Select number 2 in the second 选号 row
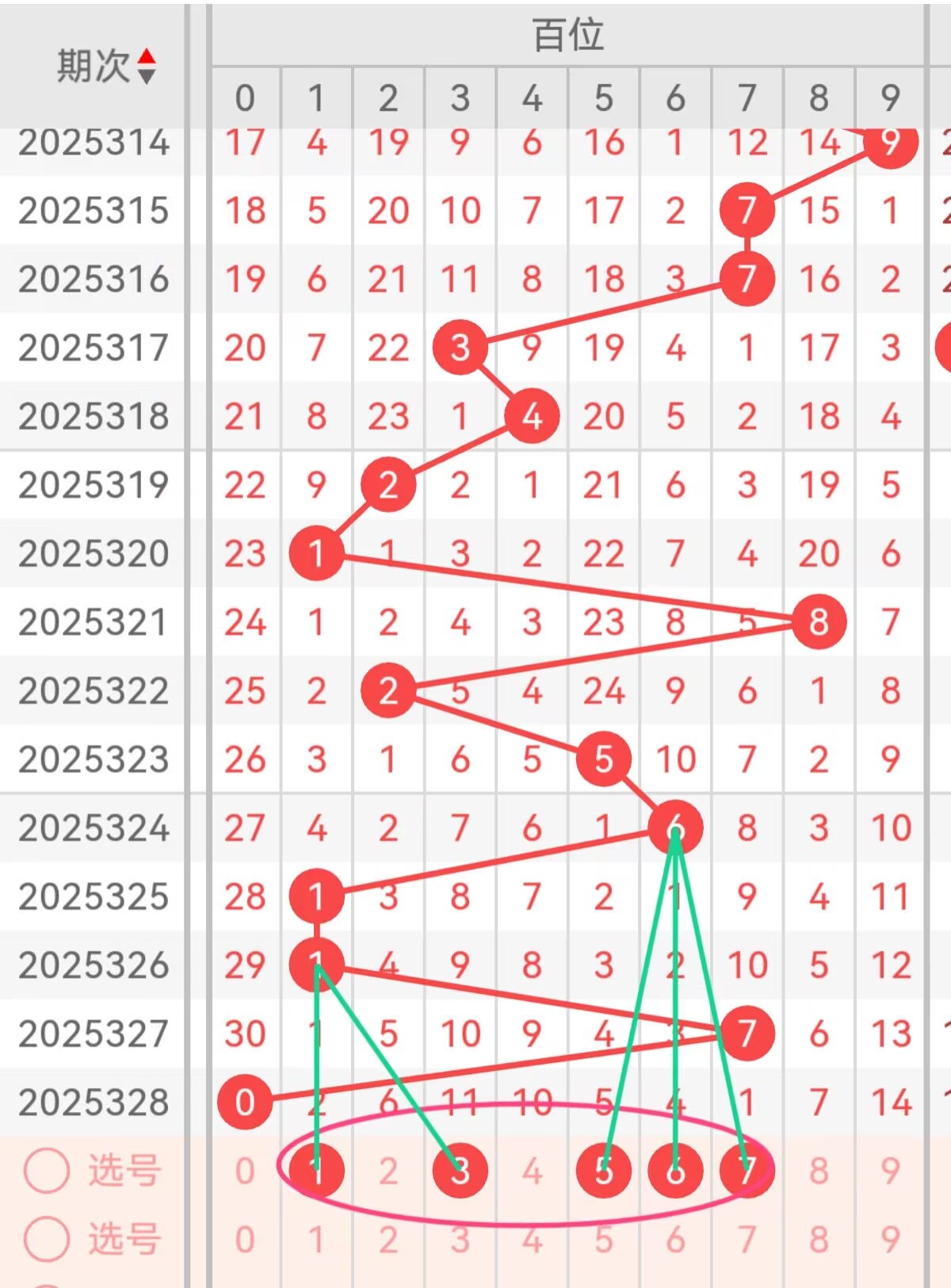951x1288 pixels. click(388, 1240)
